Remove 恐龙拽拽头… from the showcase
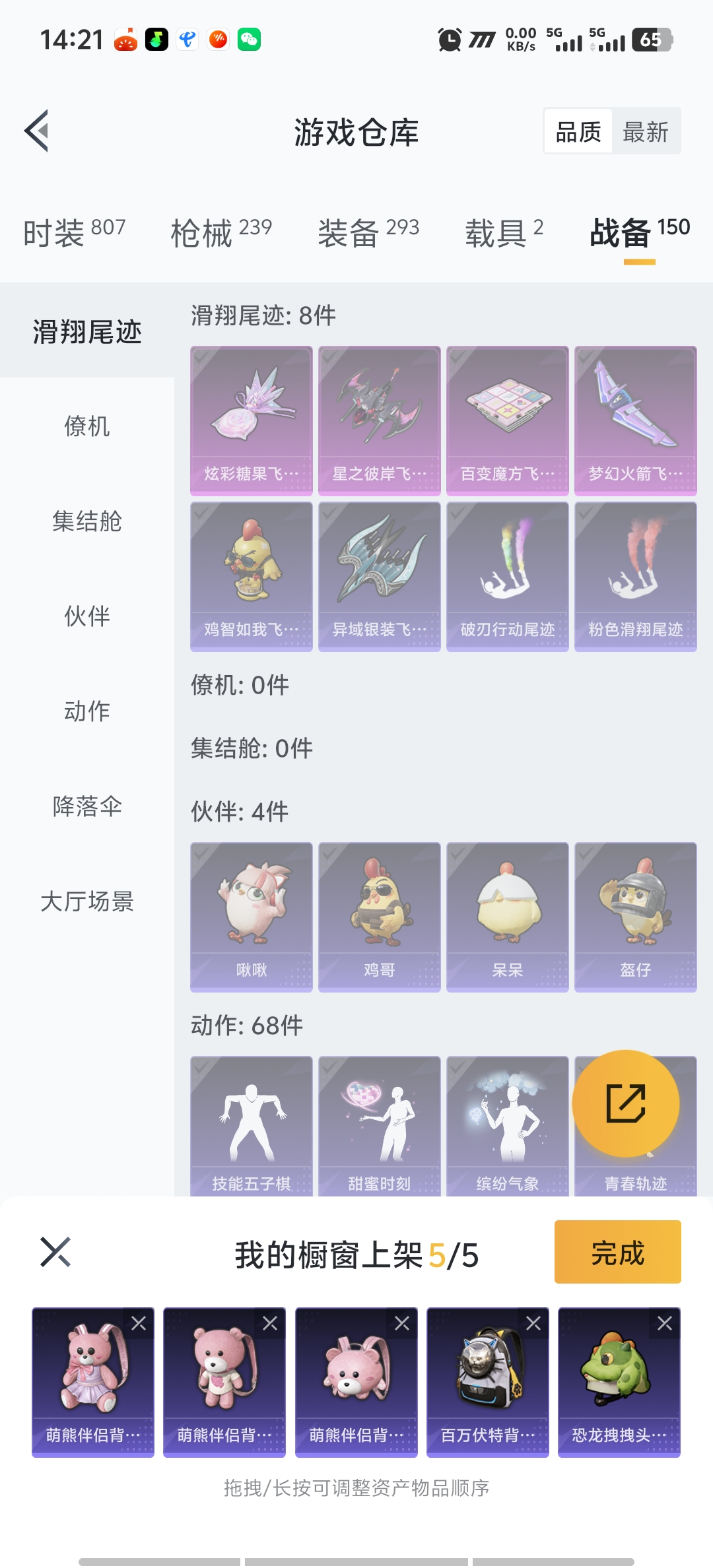 pyautogui.click(x=664, y=1323)
